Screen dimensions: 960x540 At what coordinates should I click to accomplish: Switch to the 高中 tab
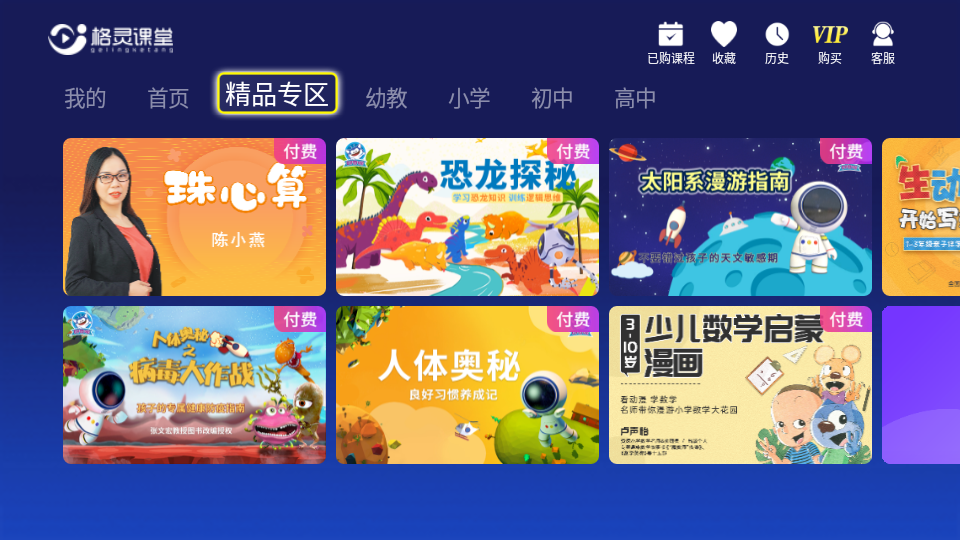(x=635, y=98)
